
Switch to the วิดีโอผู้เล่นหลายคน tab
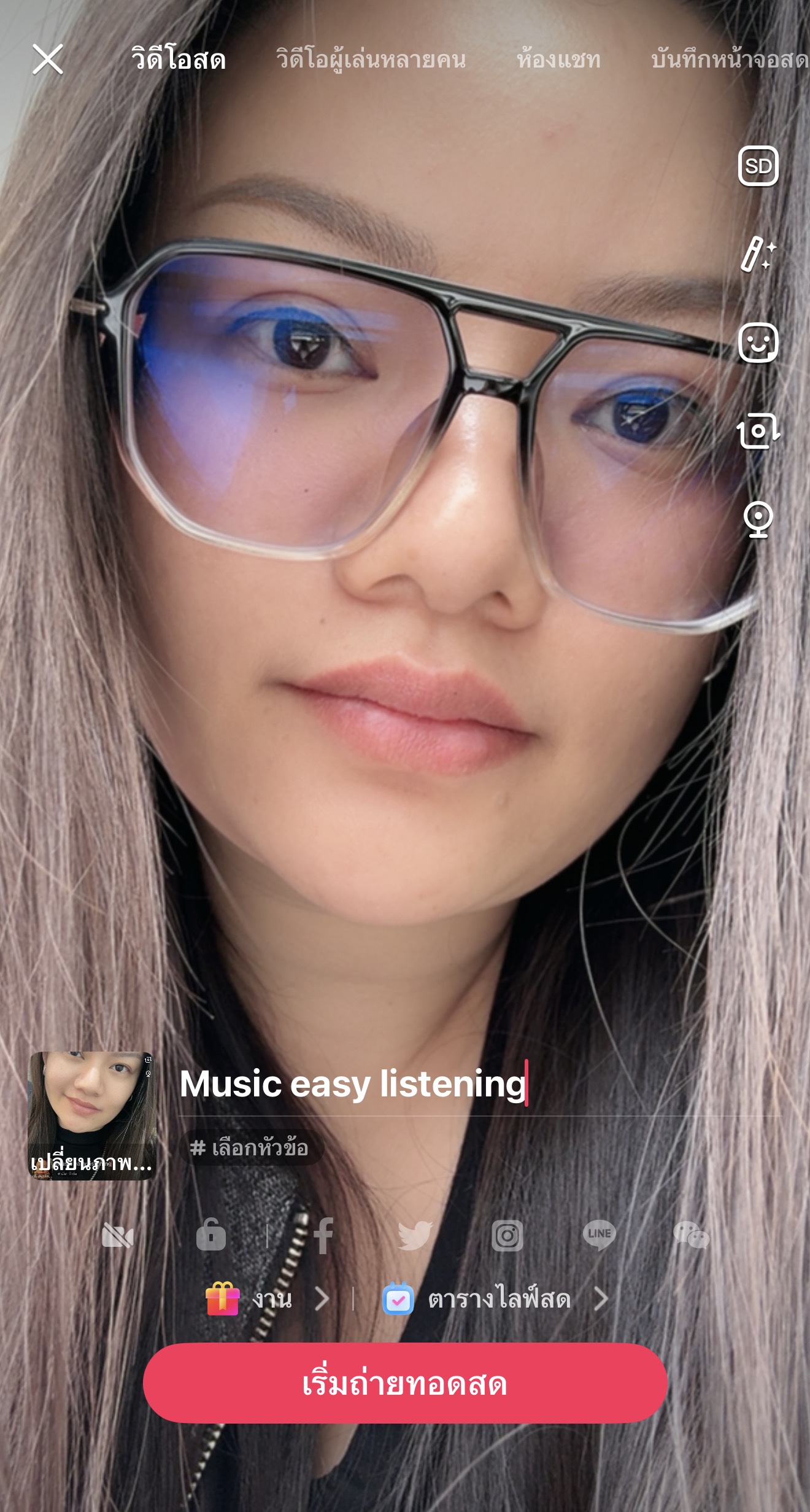(x=371, y=60)
